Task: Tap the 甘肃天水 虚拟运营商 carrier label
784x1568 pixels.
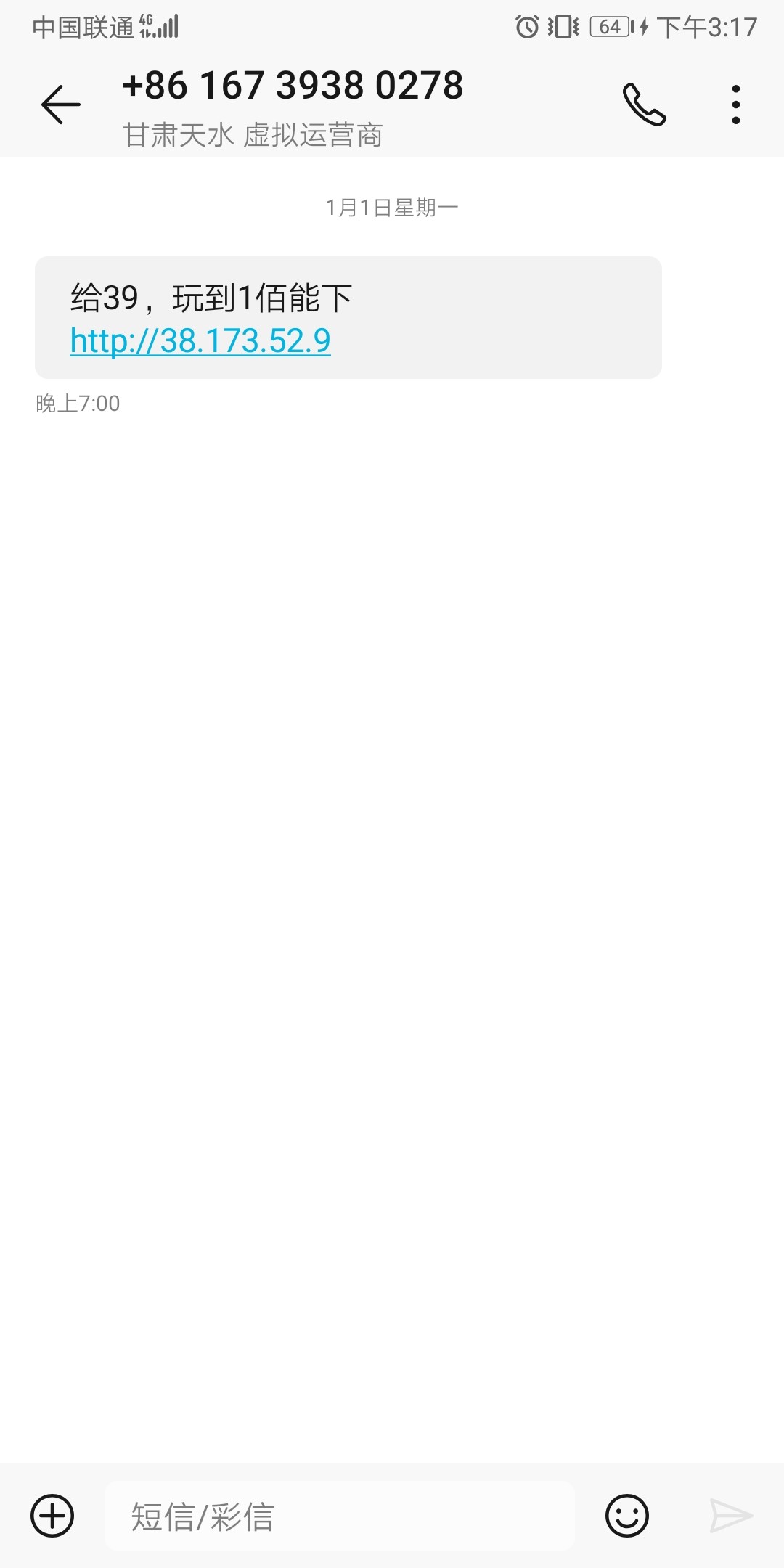Action: coord(255,133)
